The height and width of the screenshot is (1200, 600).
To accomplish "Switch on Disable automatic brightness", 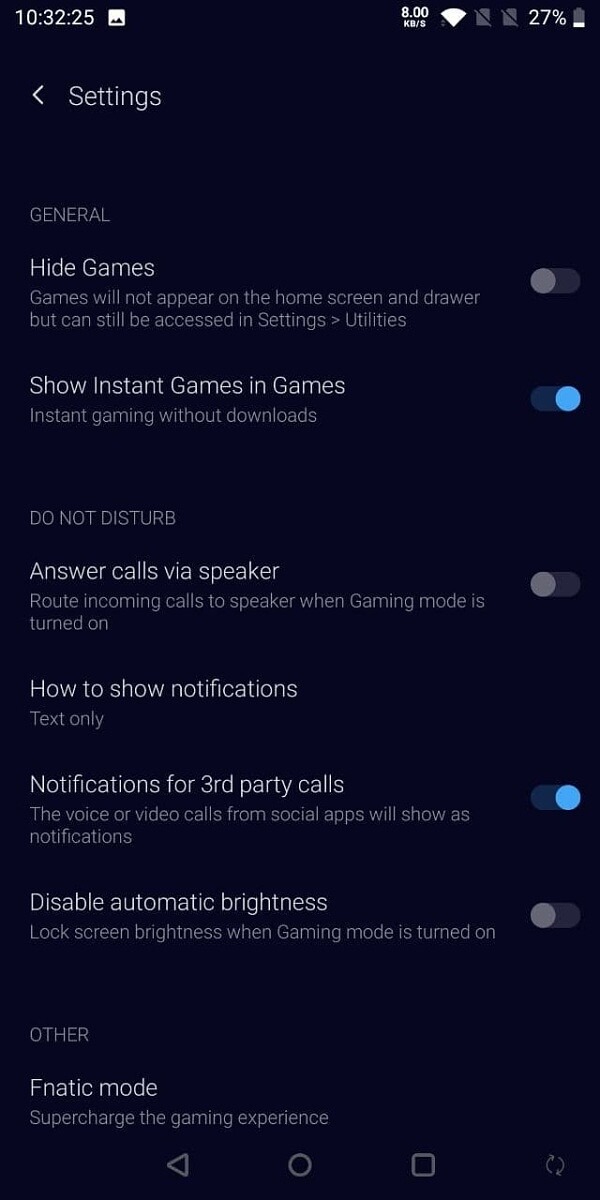I will point(555,915).
